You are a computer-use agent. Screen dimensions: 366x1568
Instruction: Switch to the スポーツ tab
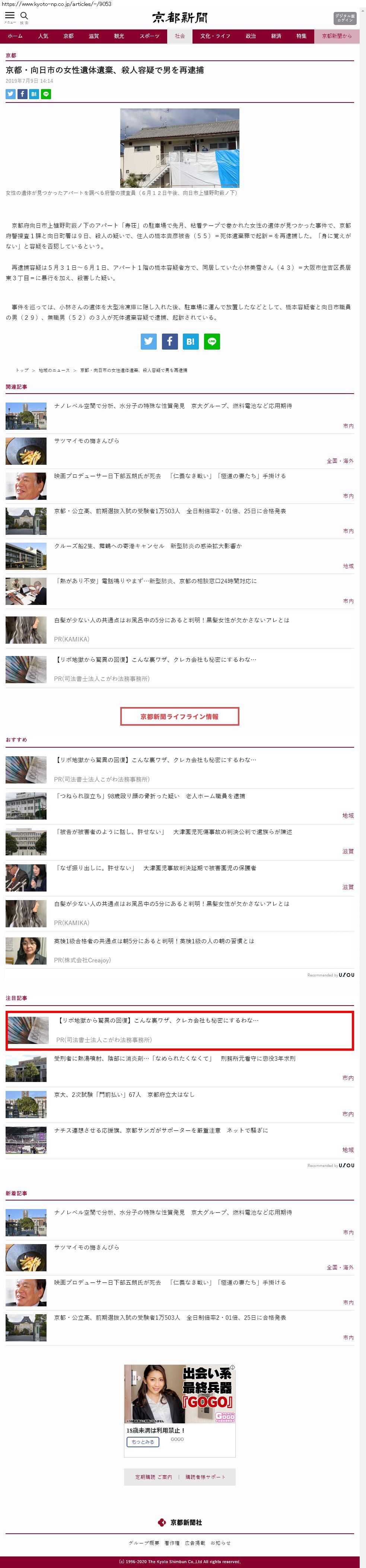point(150,37)
